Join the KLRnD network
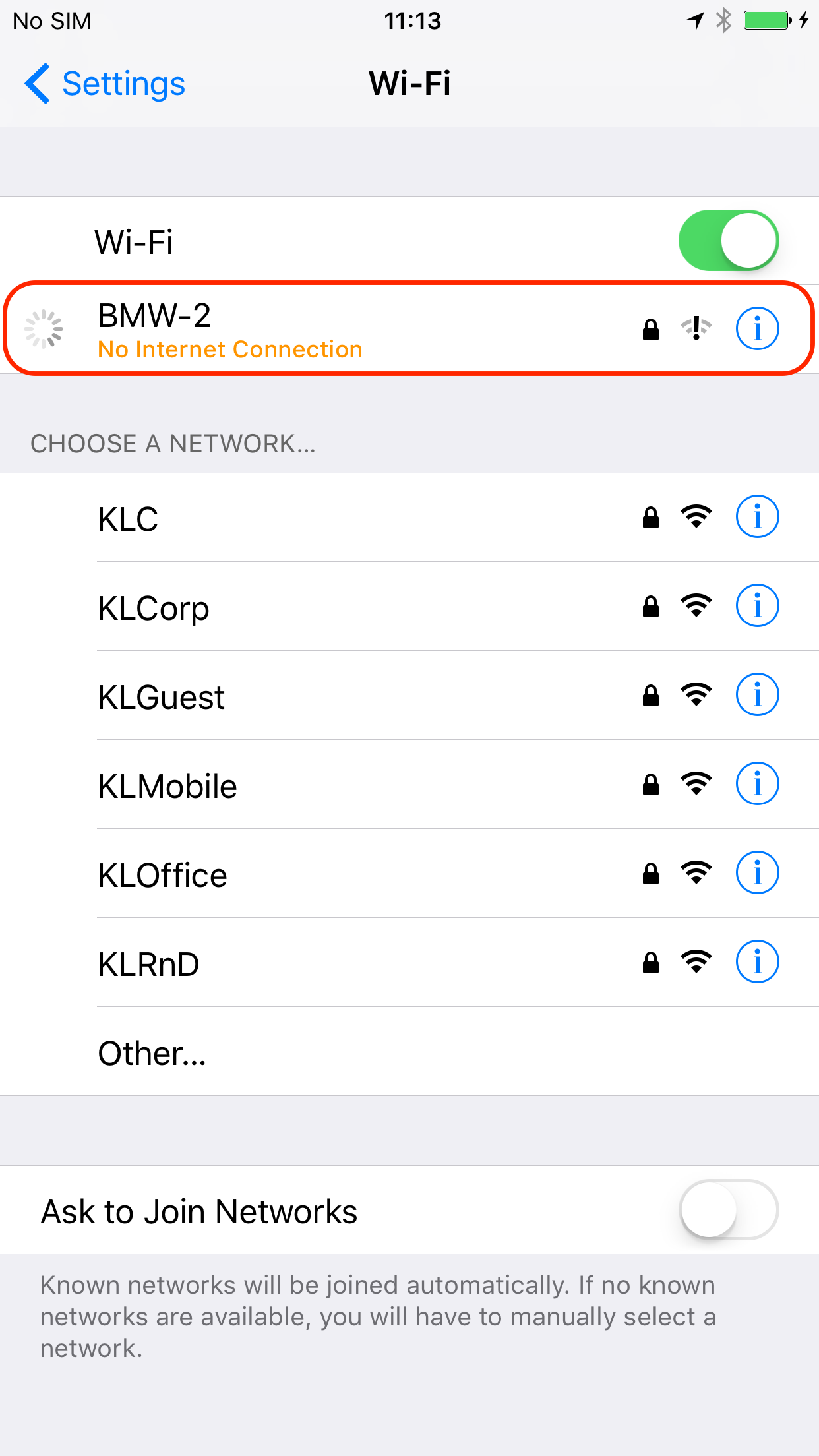This screenshot has height=1456, width=819. (x=330, y=963)
